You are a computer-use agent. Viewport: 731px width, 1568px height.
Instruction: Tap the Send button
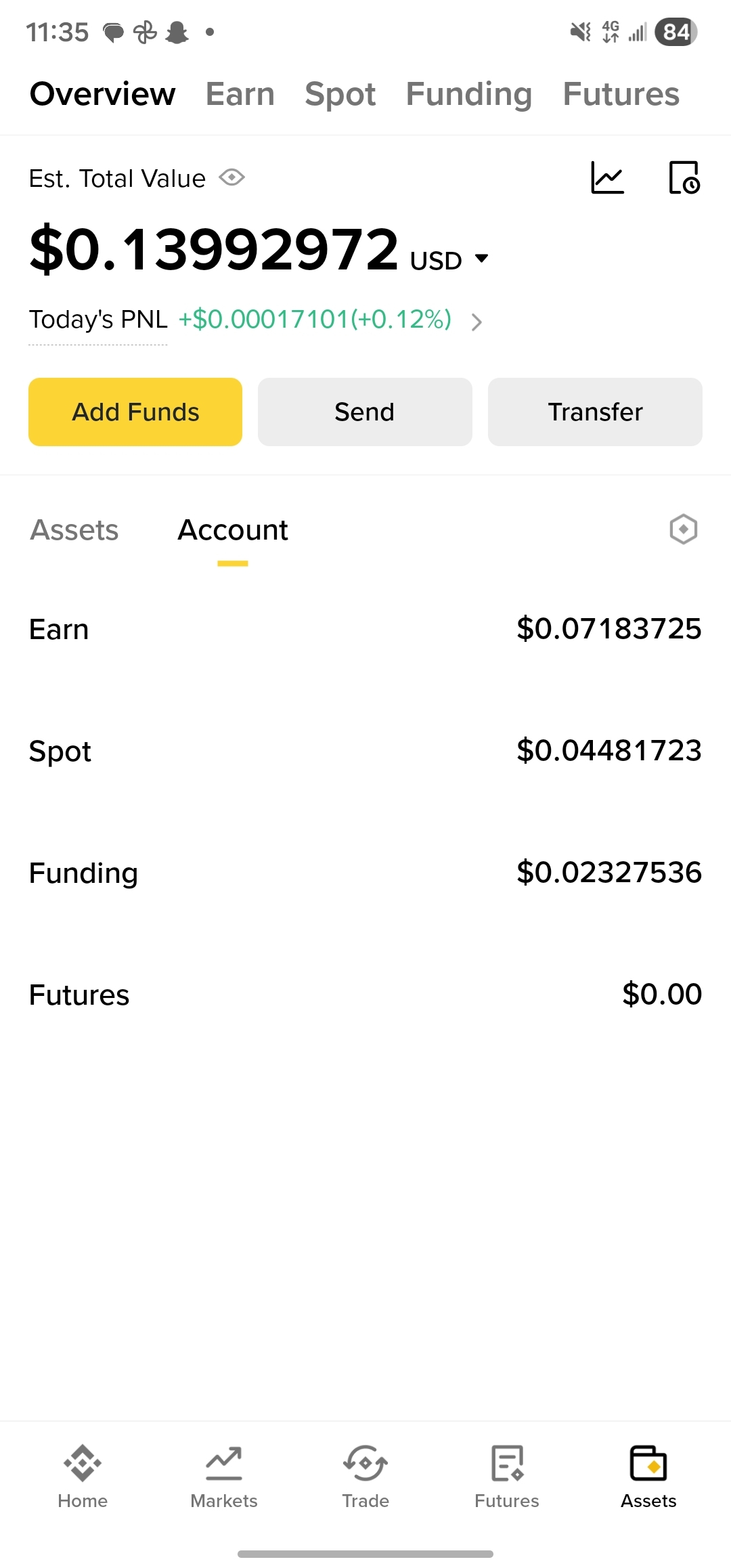click(x=365, y=412)
